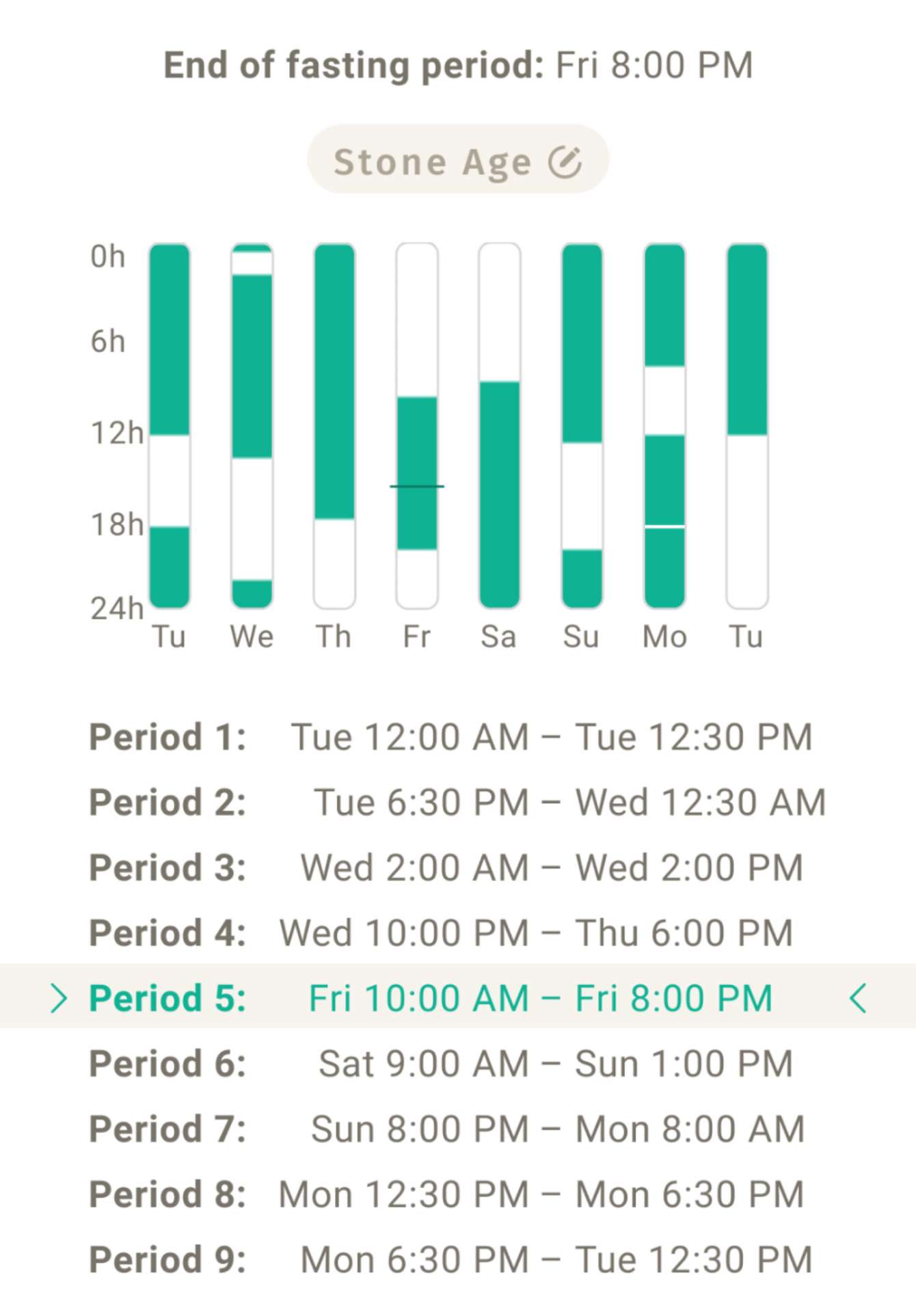The height and width of the screenshot is (1316, 916).
Task: Click the Wednesday fasting column
Action: coord(251,424)
